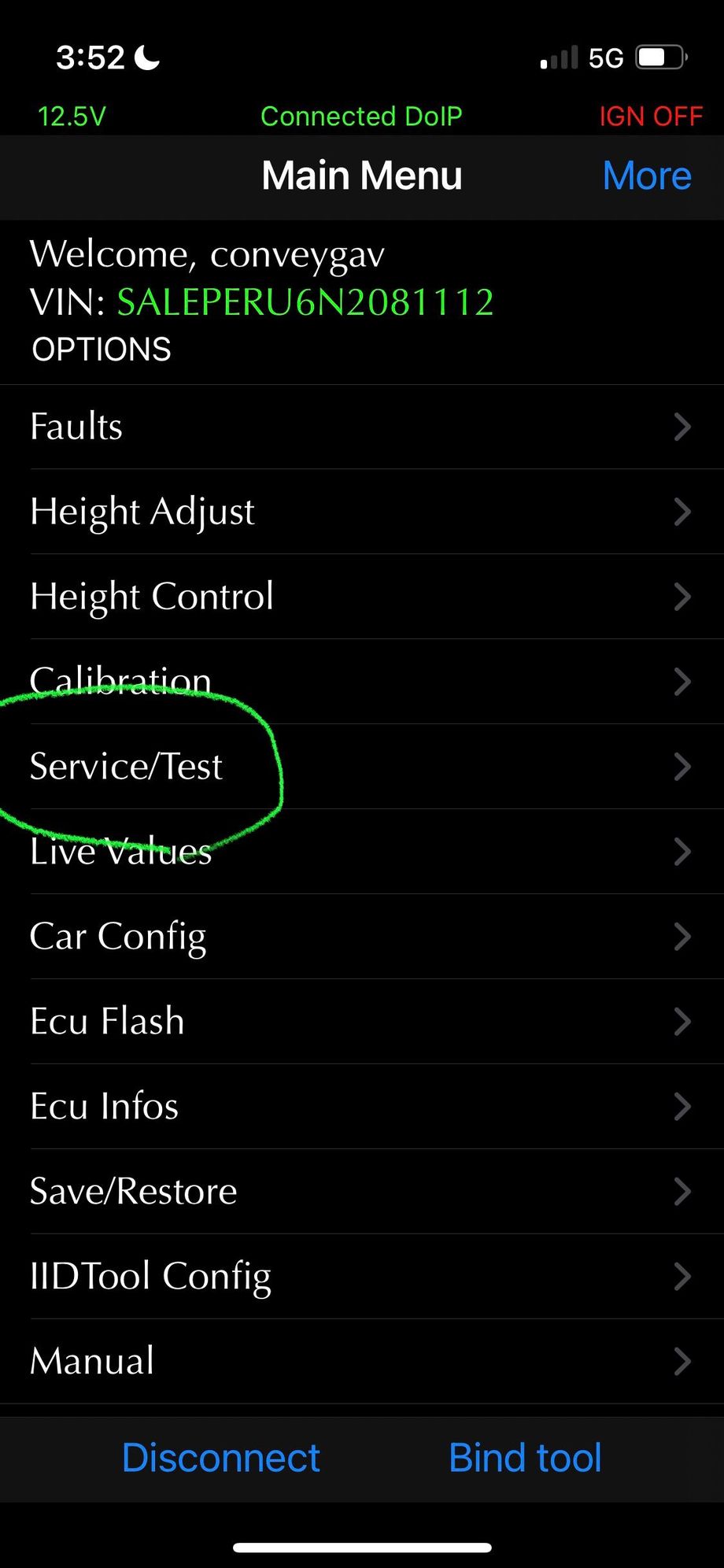
Task: Go to Height Adjust
Action: tap(360, 512)
